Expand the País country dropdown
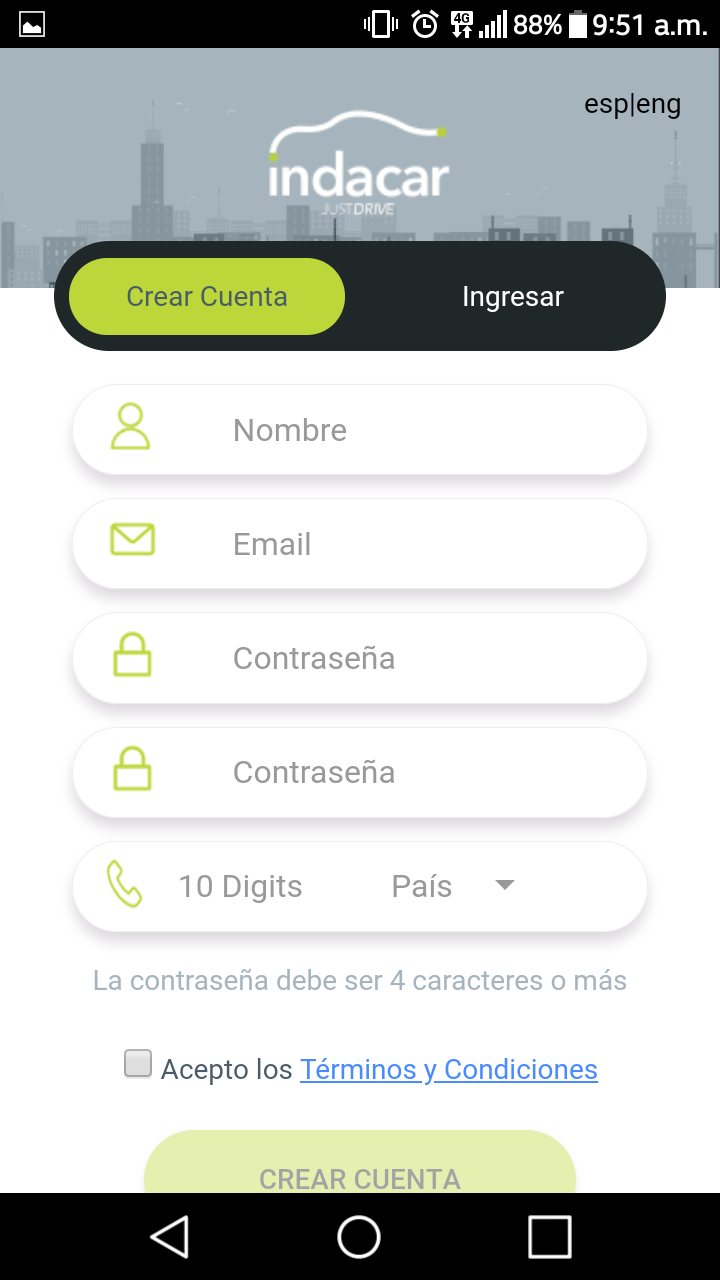 452,887
